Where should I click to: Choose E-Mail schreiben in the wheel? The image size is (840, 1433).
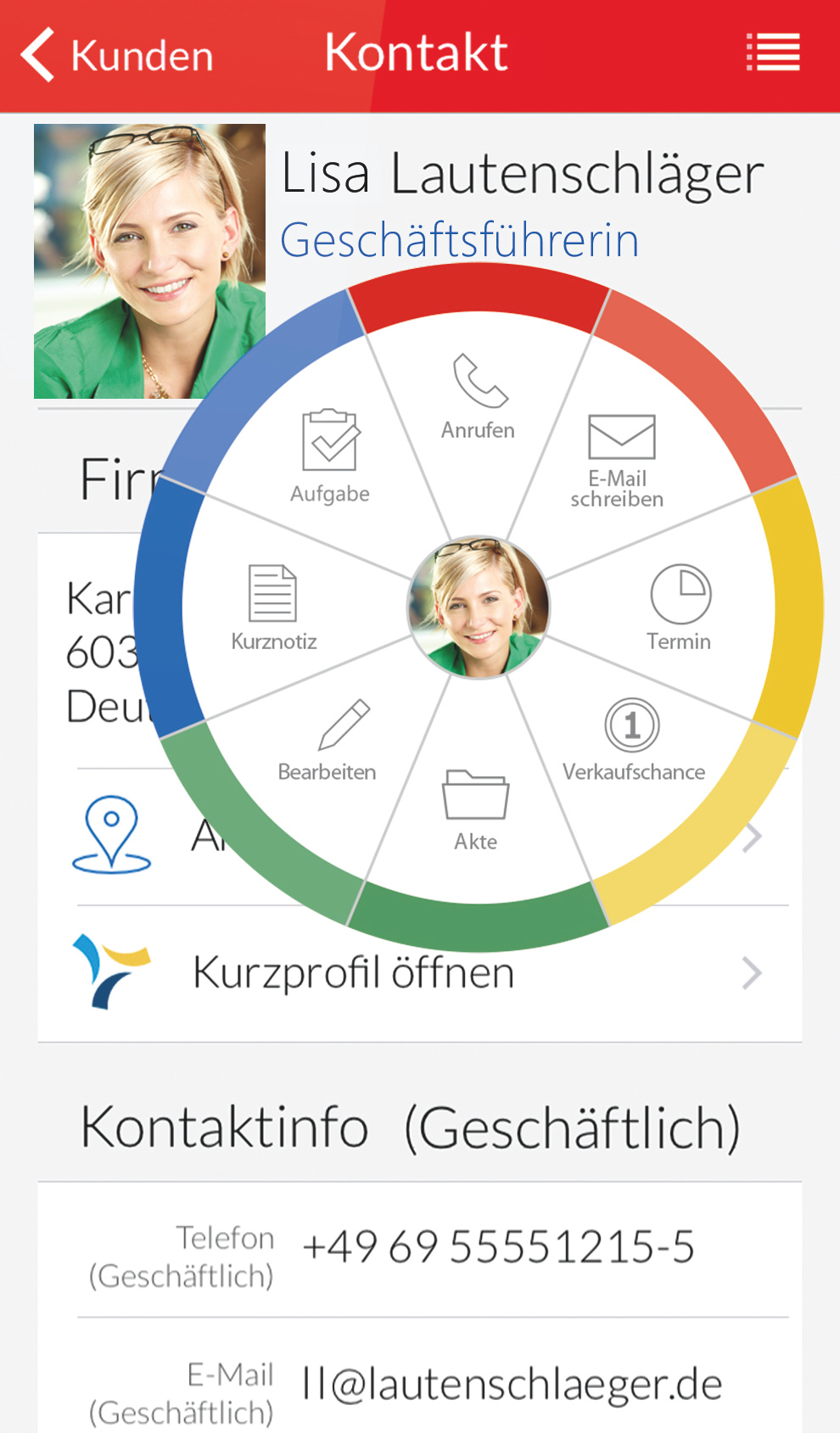[619, 459]
